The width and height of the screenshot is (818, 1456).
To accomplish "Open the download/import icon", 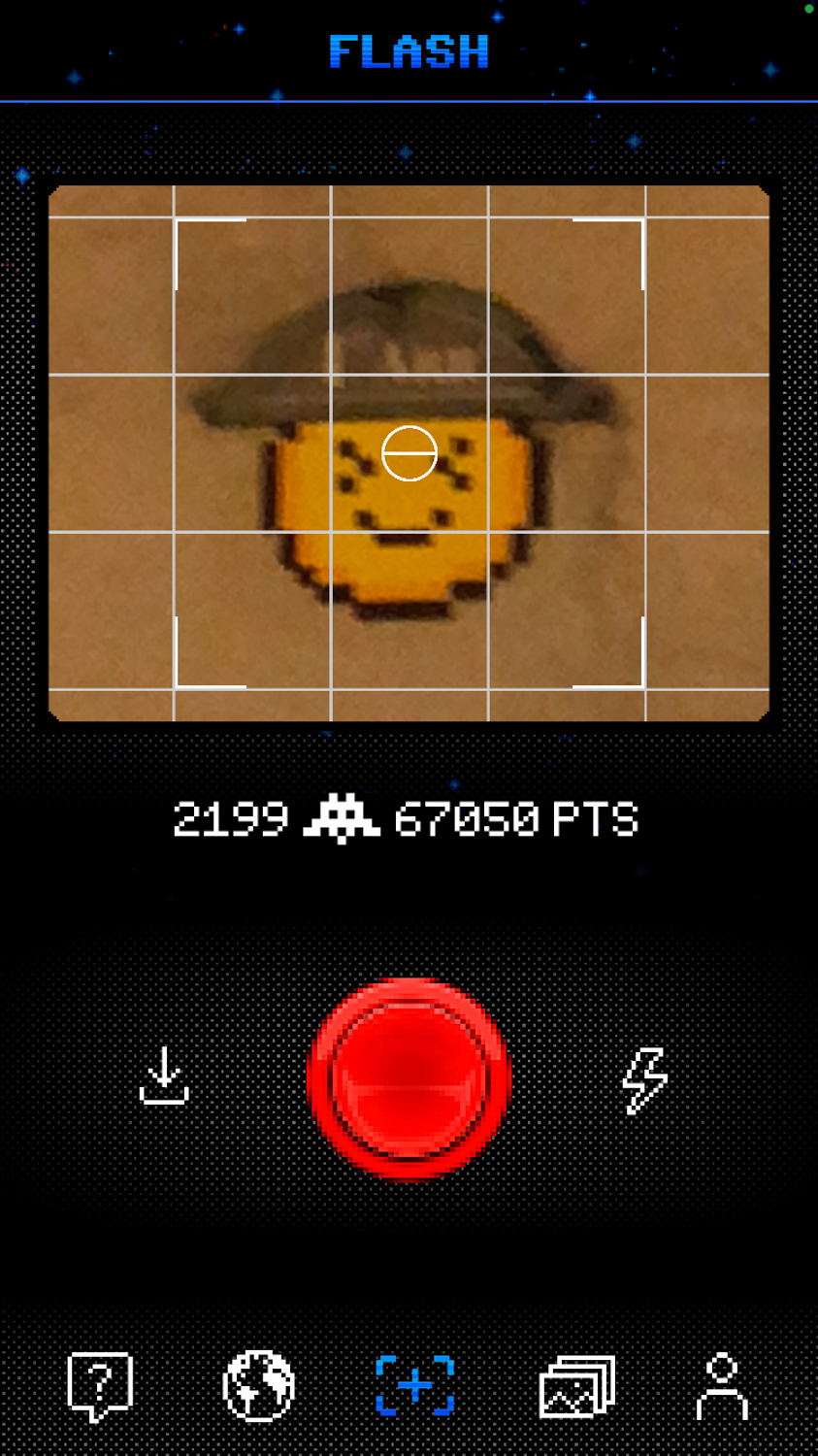I will [x=164, y=1076].
